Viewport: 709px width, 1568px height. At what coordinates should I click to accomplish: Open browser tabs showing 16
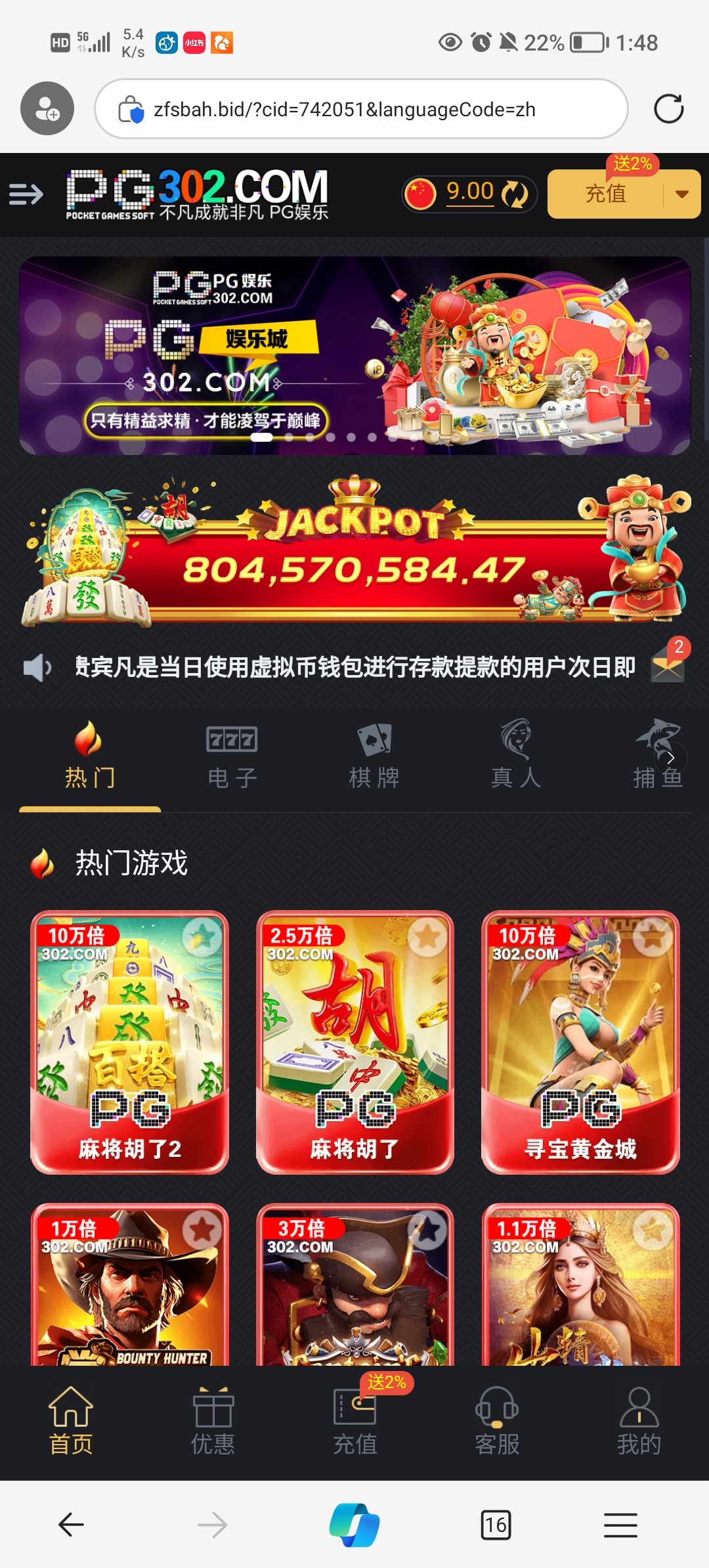click(496, 1525)
